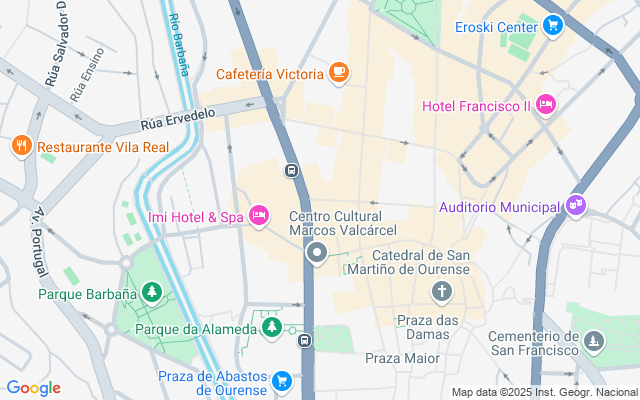Image resolution: width=640 pixels, height=400 pixels.
Task: Open the Eroski Center shopping pin
Action: point(553,25)
